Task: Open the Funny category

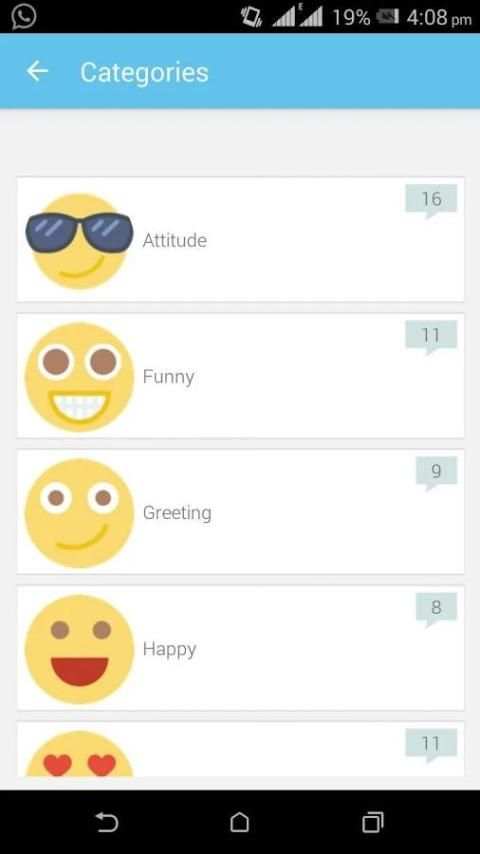Action: [x=240, y=375]
